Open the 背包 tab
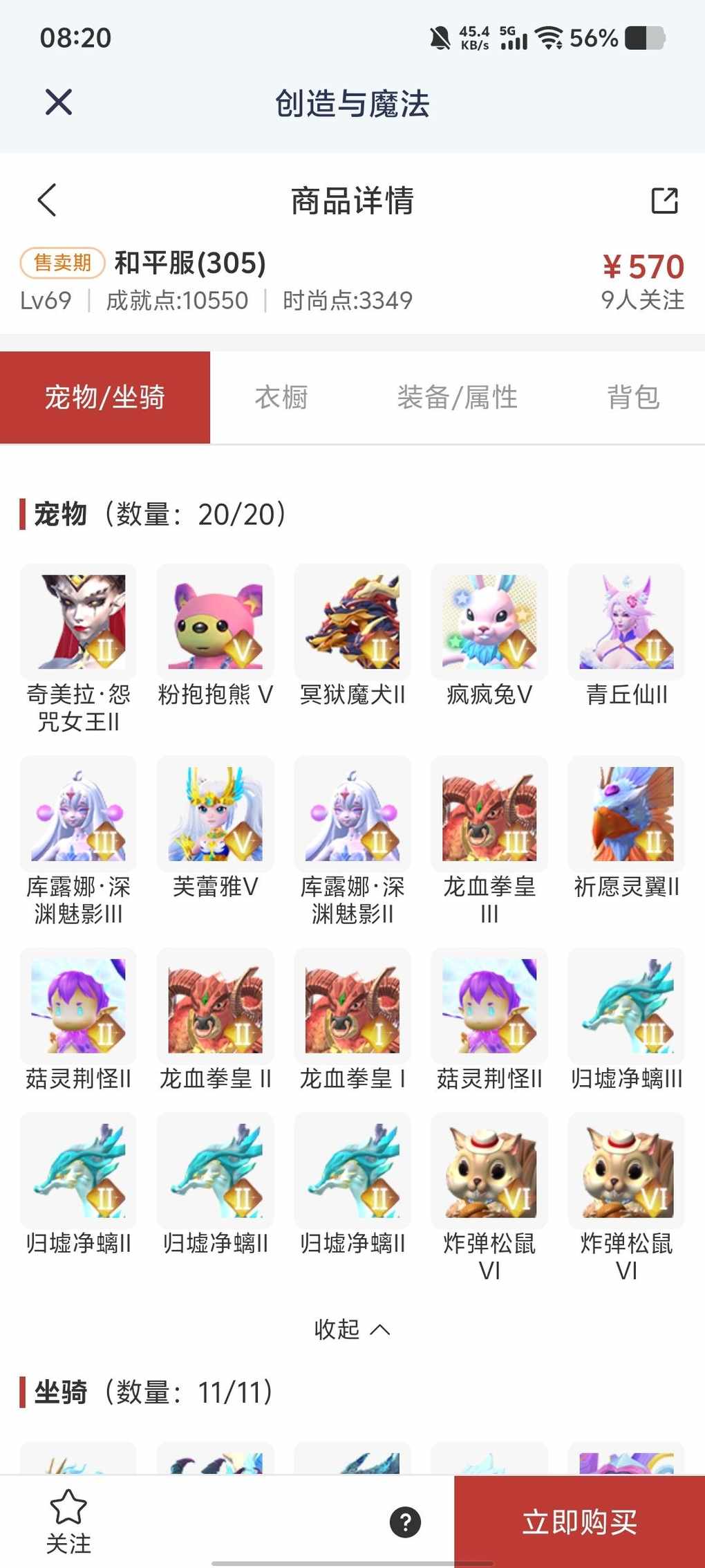 (633, 398)
